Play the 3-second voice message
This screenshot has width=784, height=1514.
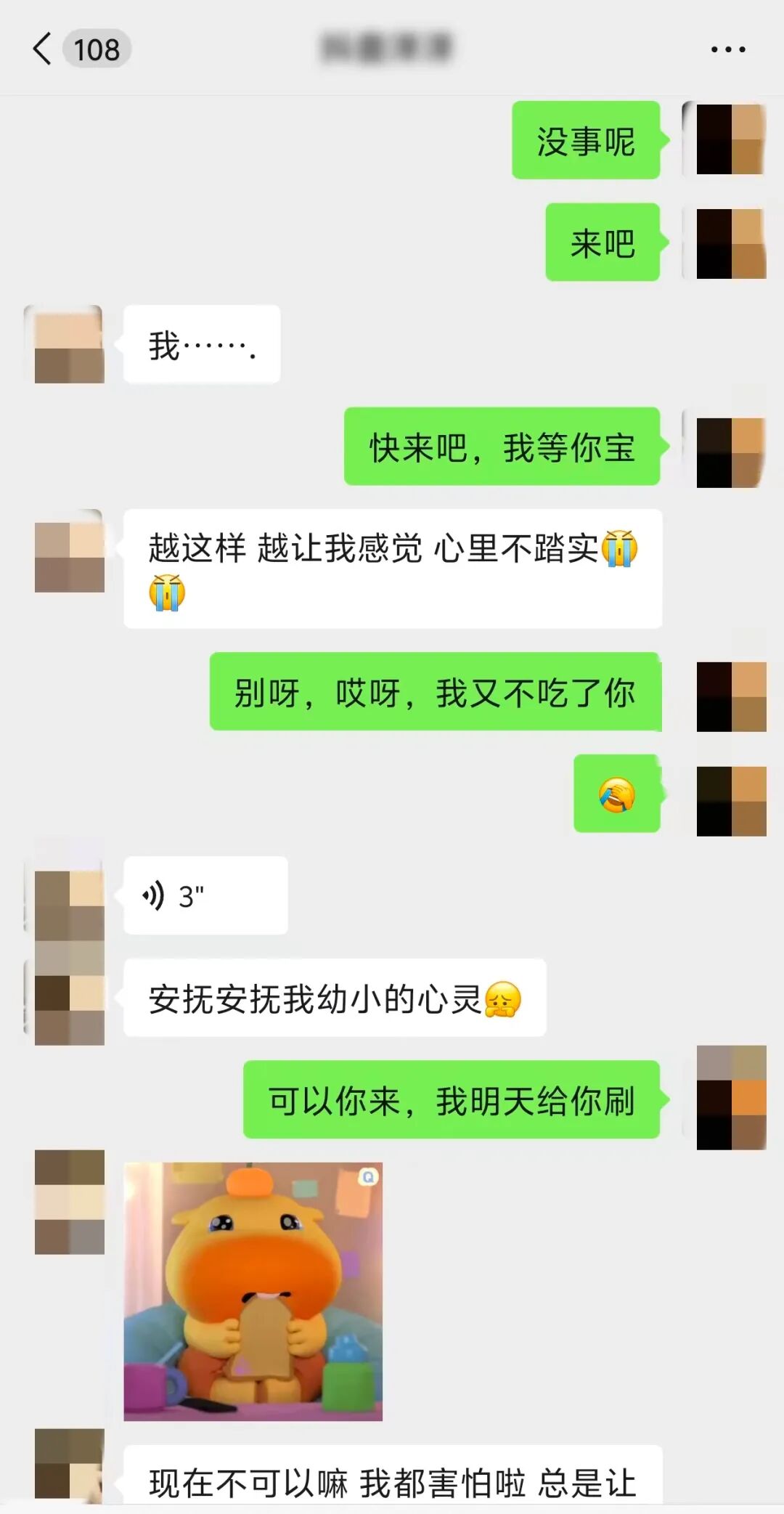pos(205,895)
